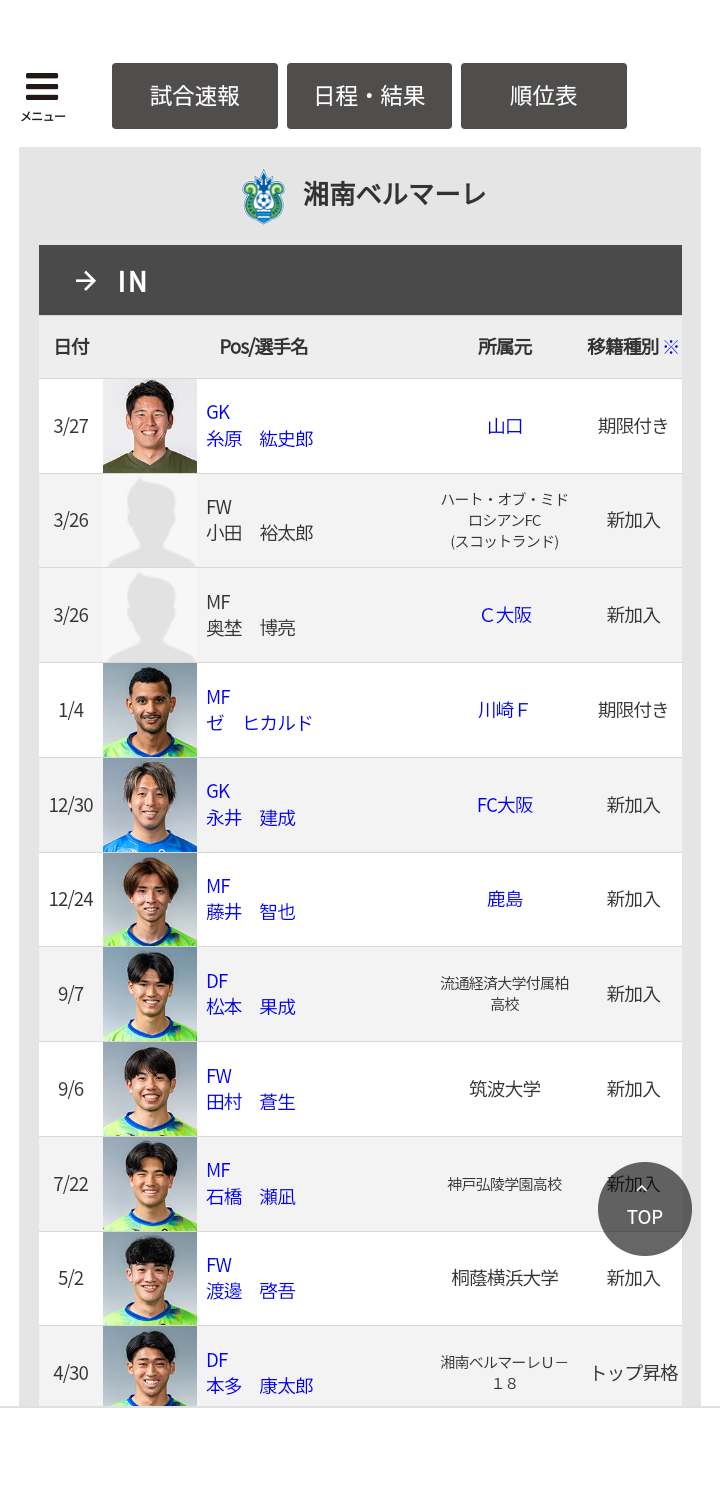Viewport: 720px width, 1496px height.
Task: View the 順位表 standings
Action: pos(544,96)
